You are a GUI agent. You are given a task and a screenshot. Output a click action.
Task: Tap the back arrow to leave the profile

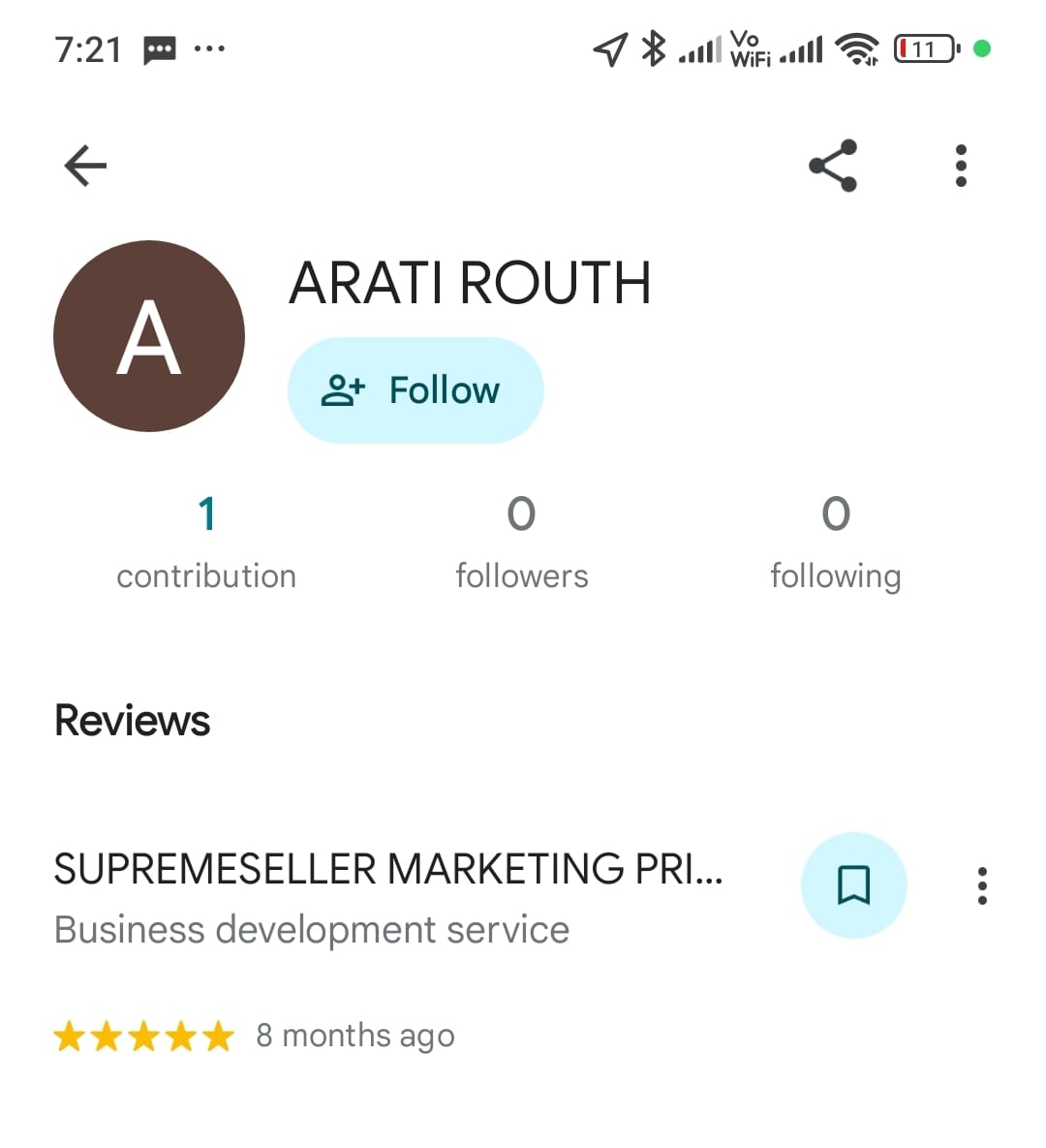click(x=84, y=165)
